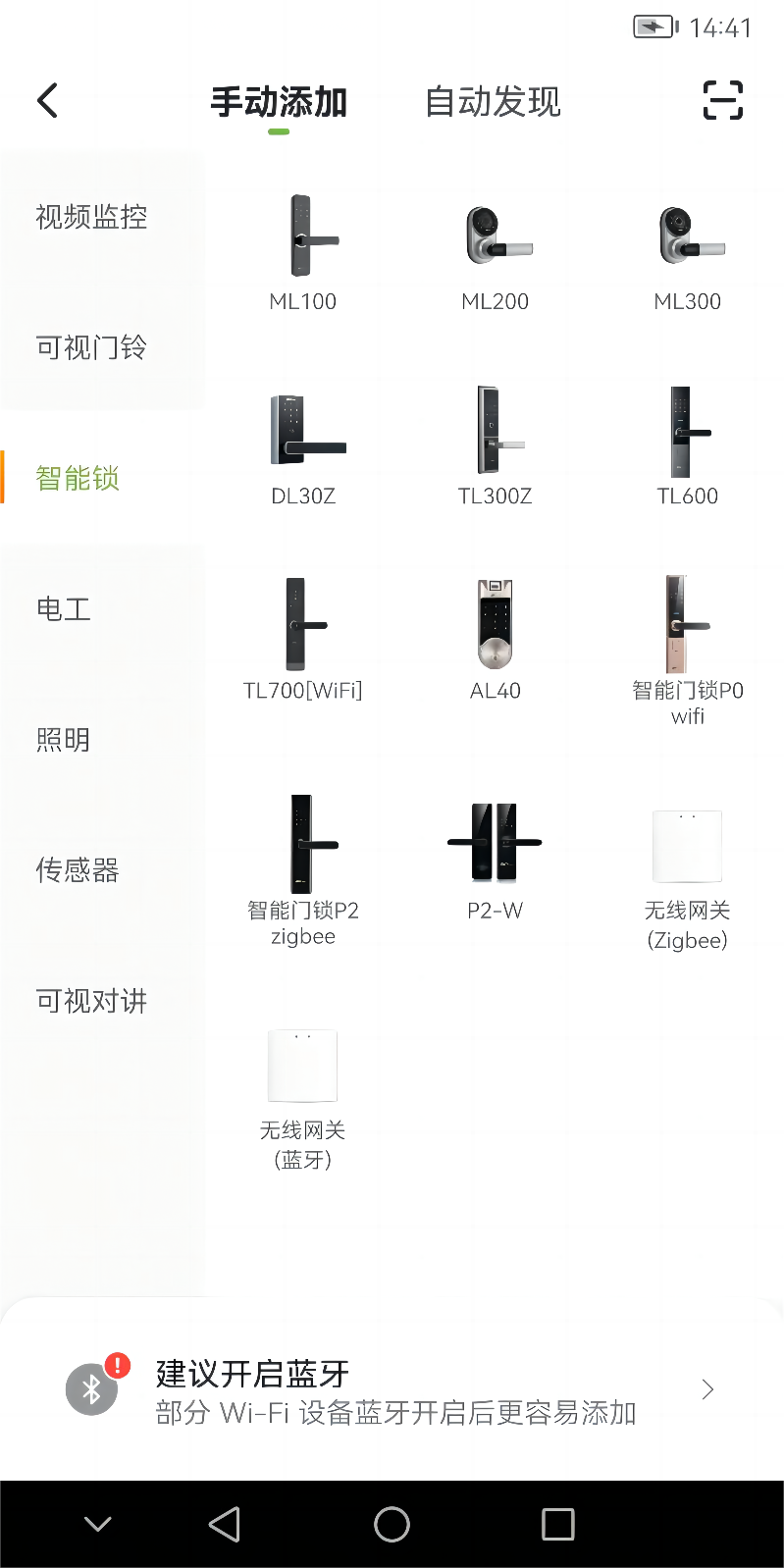This screenshot has height=1568, width=784.
Task: Select 无线网关 (Zigbee) gateway
Action: pos(688,879)
